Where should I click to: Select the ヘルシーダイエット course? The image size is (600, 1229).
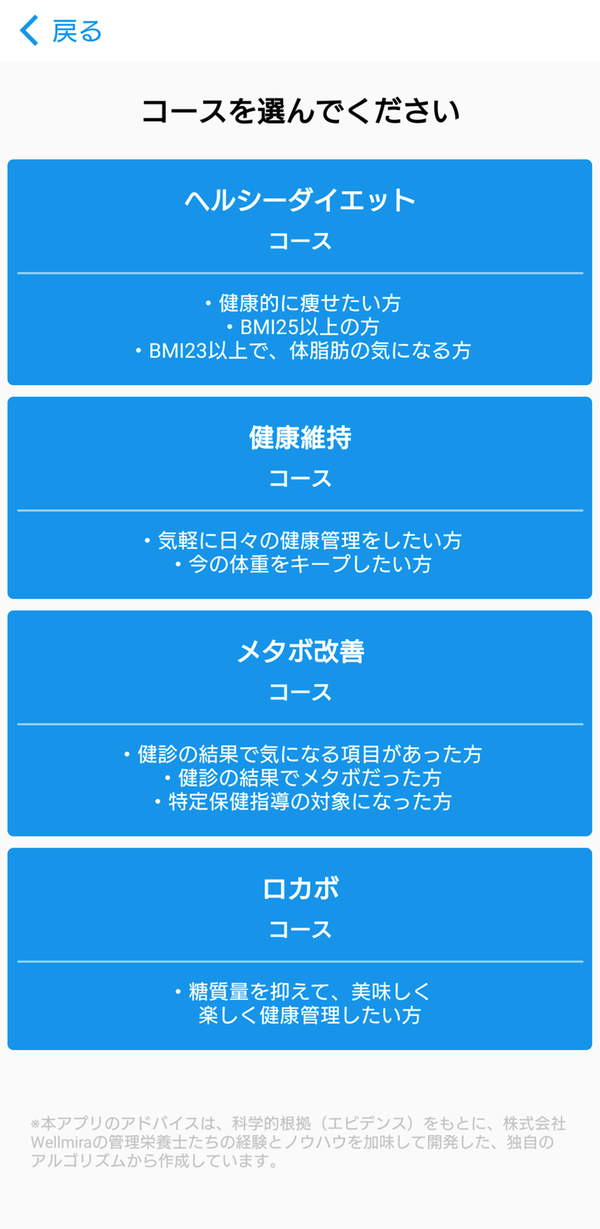[x=300, y=272]
